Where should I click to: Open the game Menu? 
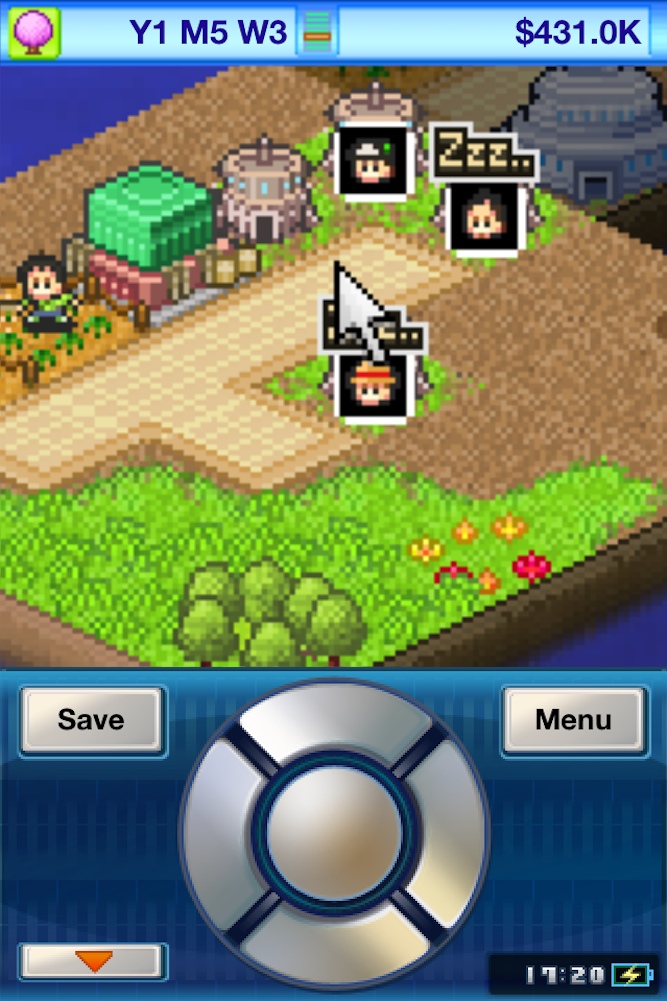pos(573,720)
